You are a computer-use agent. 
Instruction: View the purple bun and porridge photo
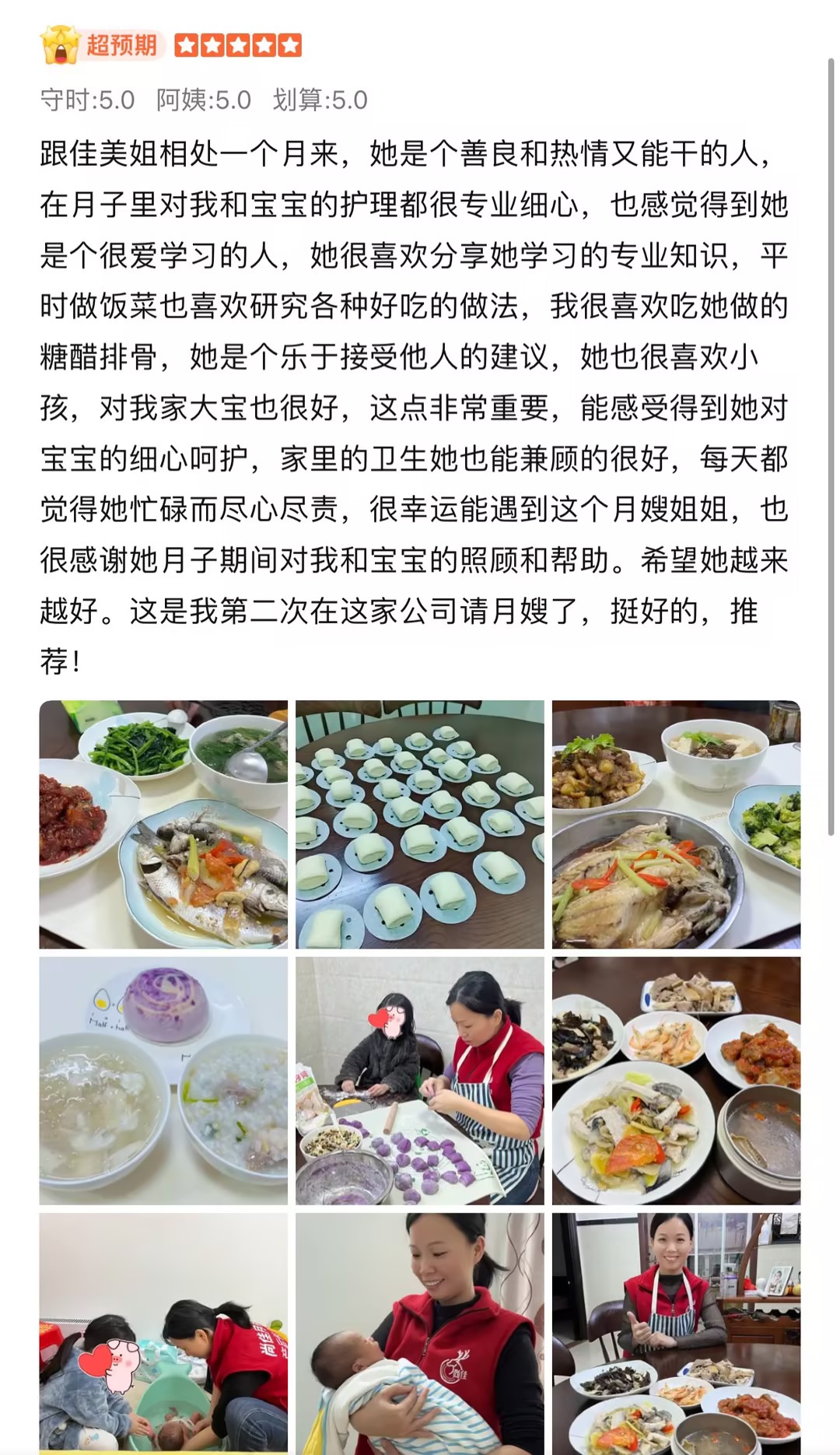[x=163, y=1081]
